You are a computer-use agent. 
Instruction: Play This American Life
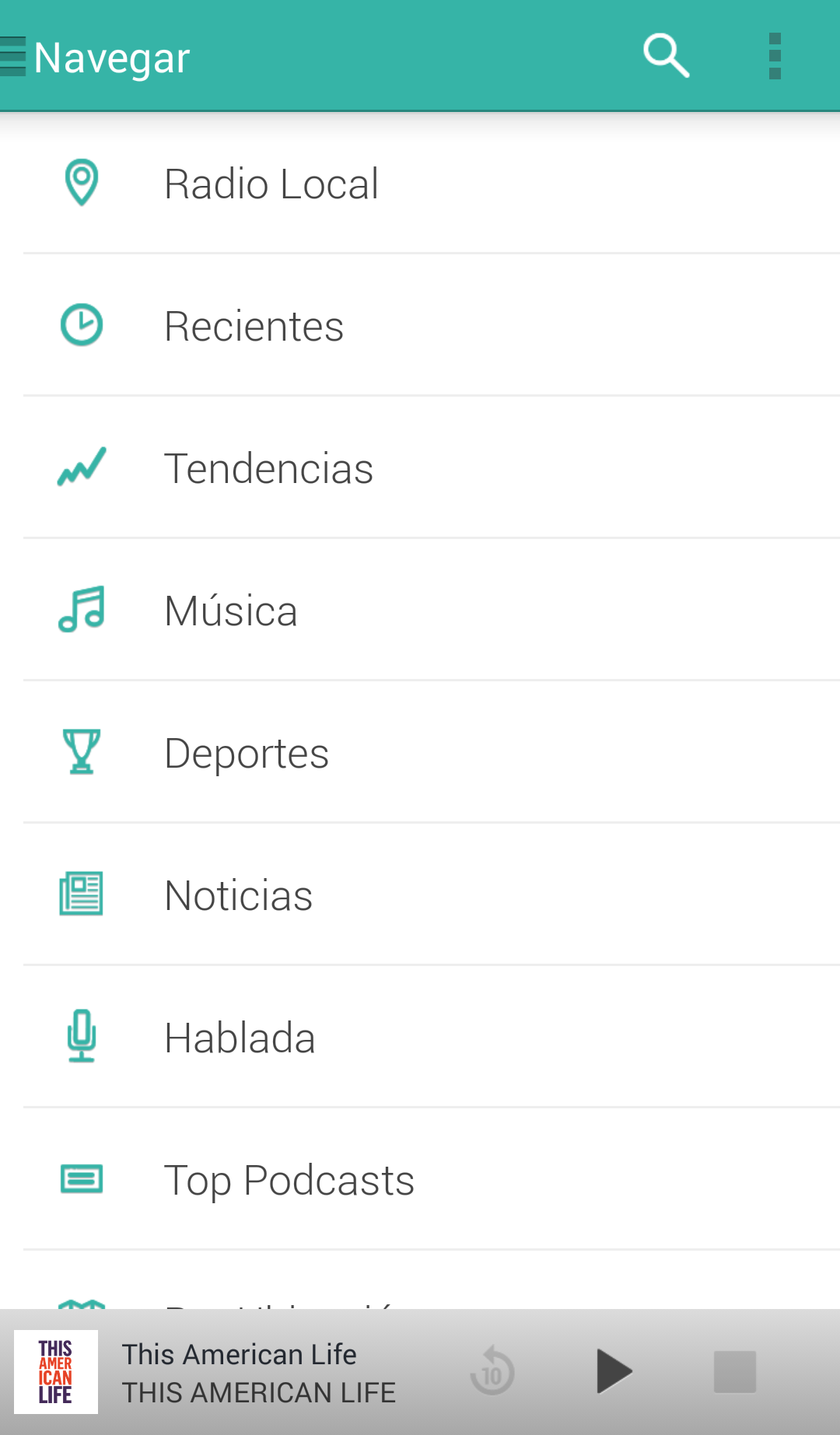614,1371
